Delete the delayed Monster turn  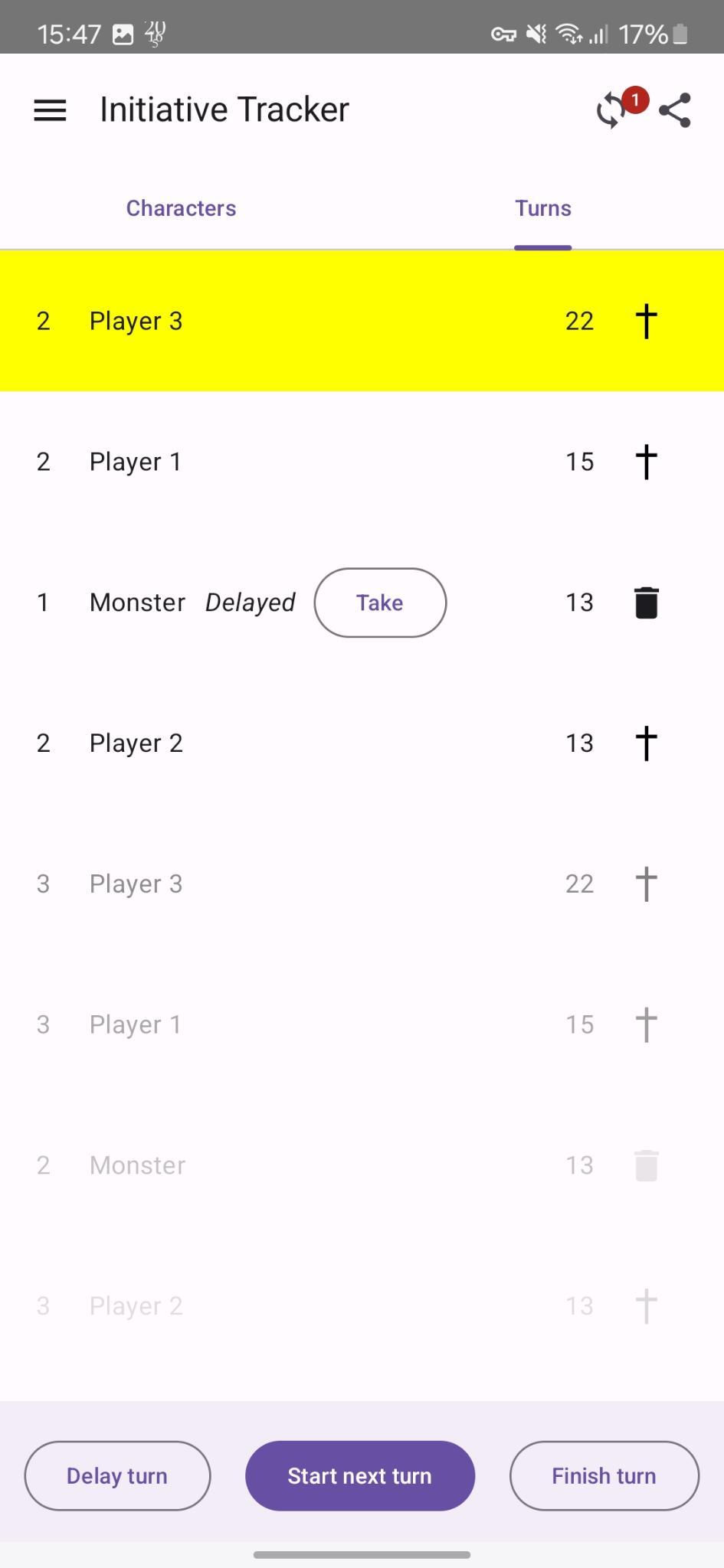[x=646, y=603]
